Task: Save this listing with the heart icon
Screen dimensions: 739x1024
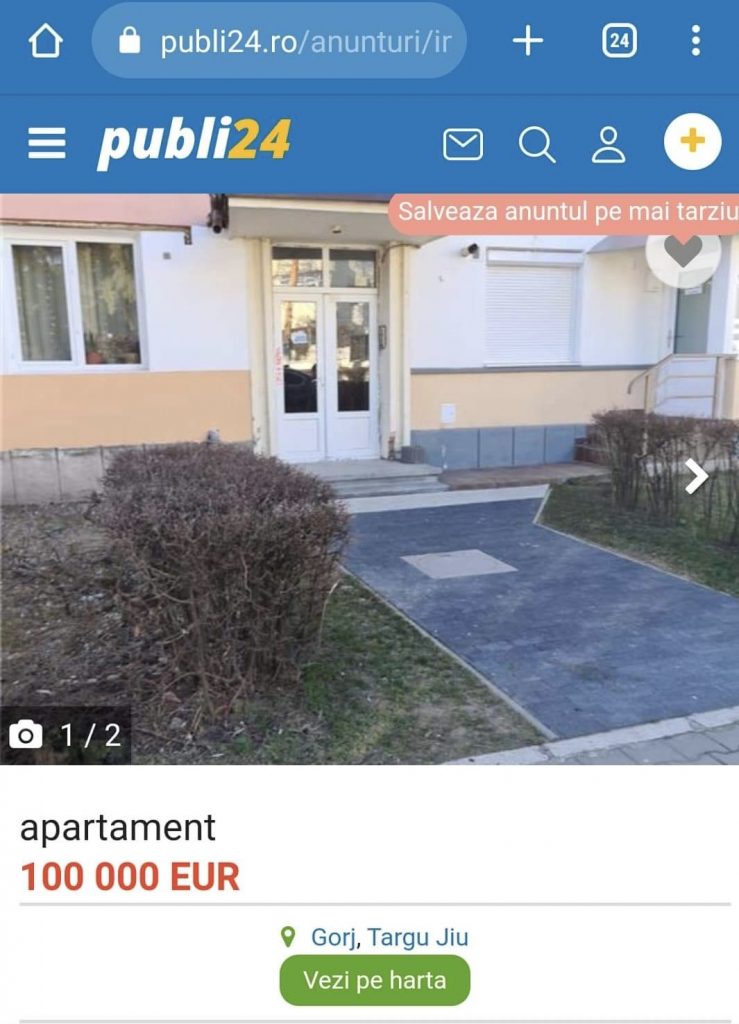Action: (683, 252)
